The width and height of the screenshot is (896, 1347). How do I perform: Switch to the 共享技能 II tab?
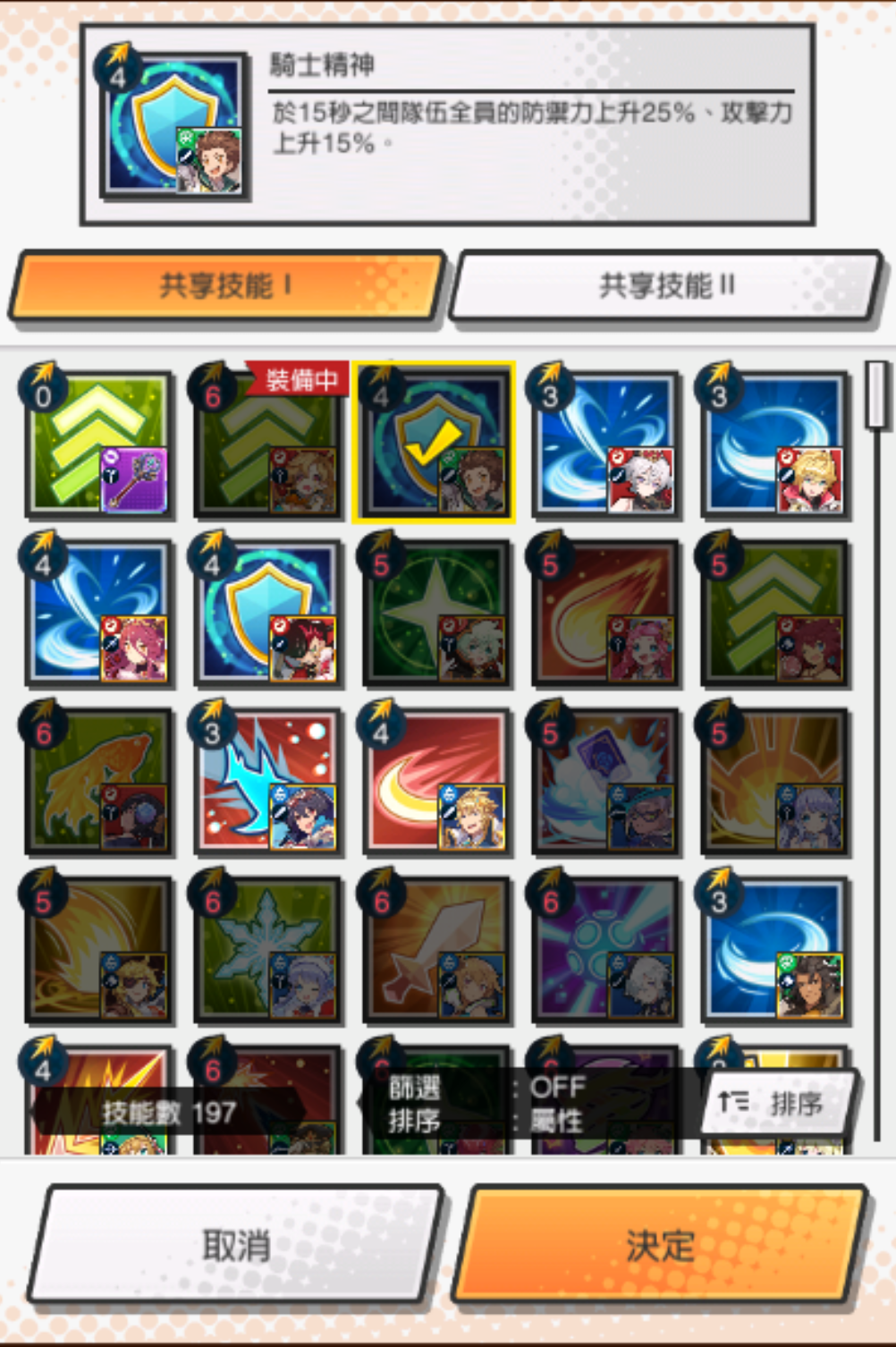pos(666,285)
